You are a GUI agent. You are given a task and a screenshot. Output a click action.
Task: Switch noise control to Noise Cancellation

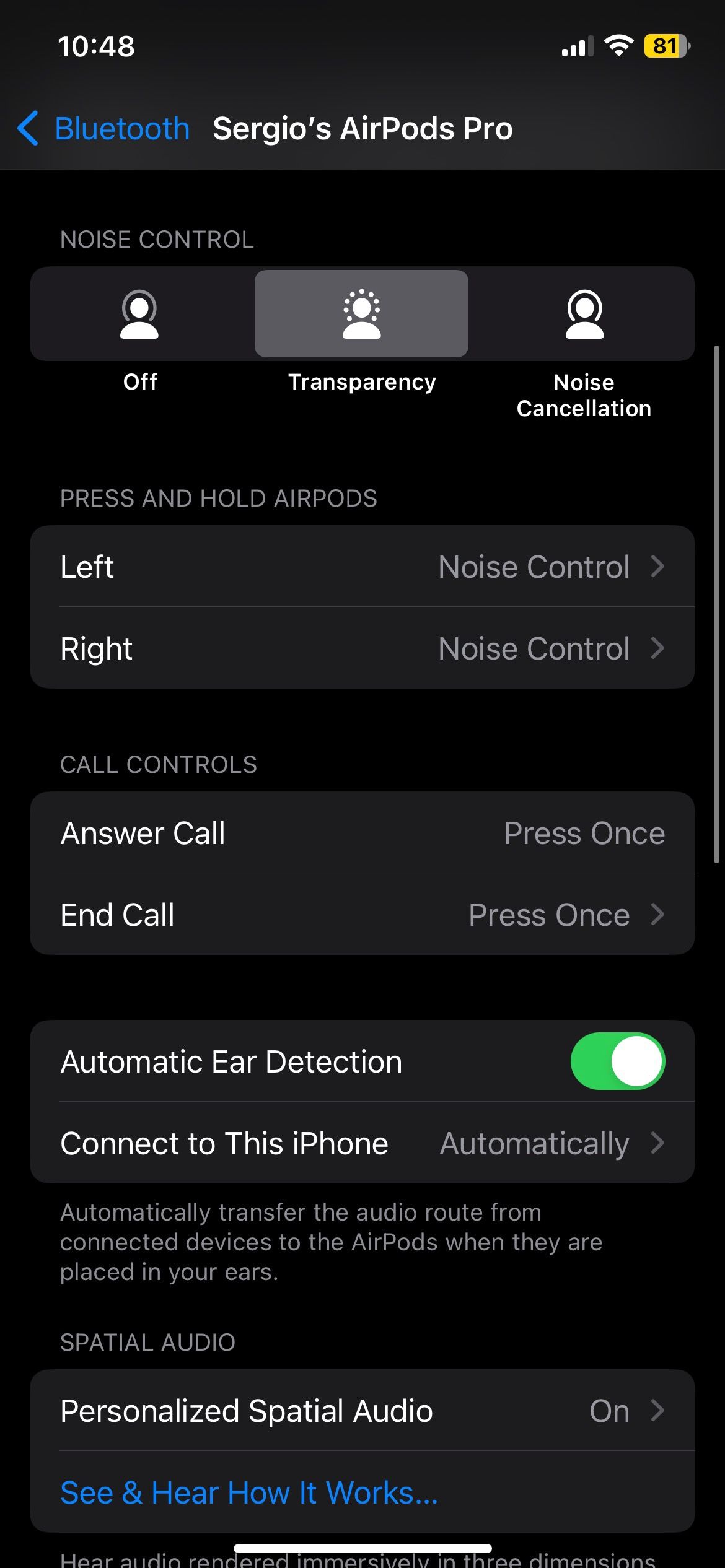pos(583,313)
